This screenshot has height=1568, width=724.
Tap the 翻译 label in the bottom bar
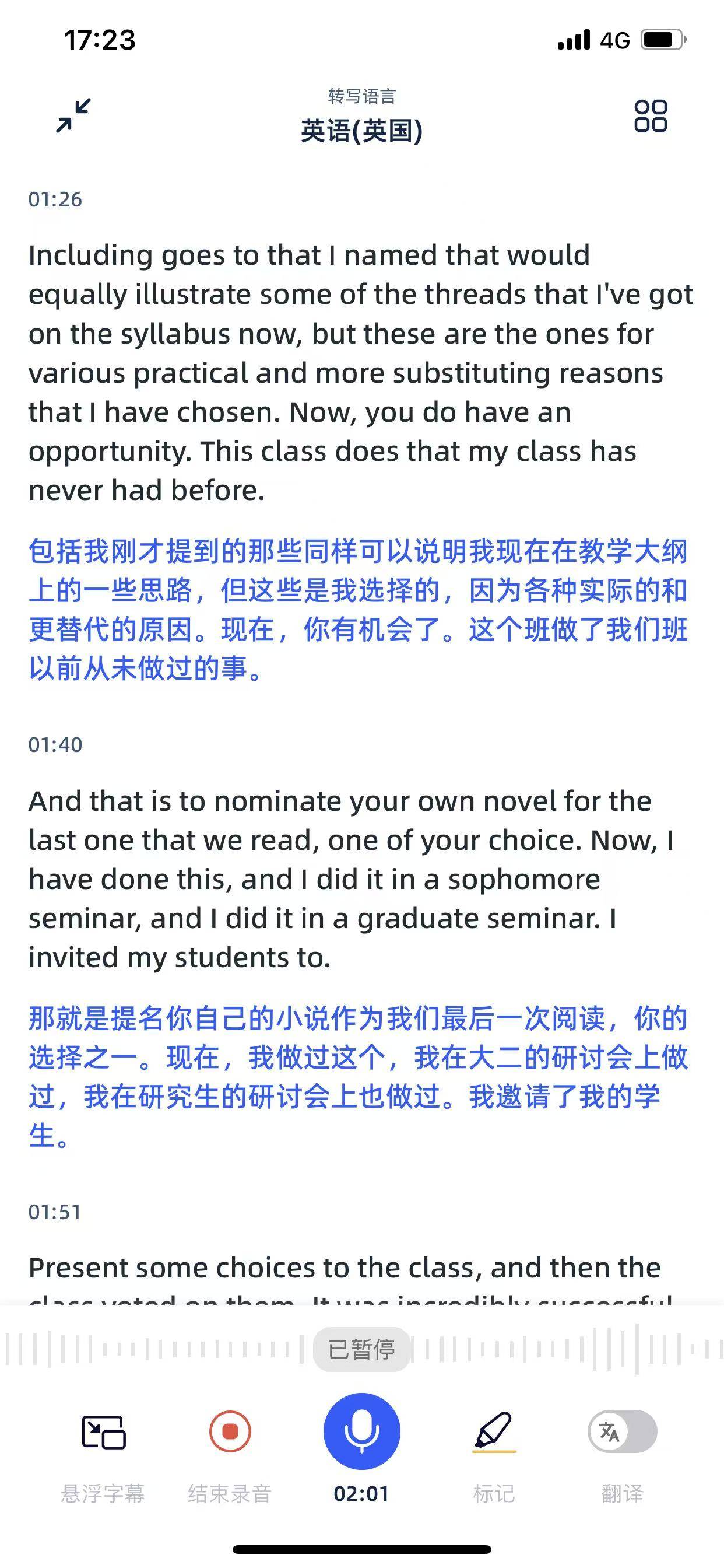(x=620, y=1493)
